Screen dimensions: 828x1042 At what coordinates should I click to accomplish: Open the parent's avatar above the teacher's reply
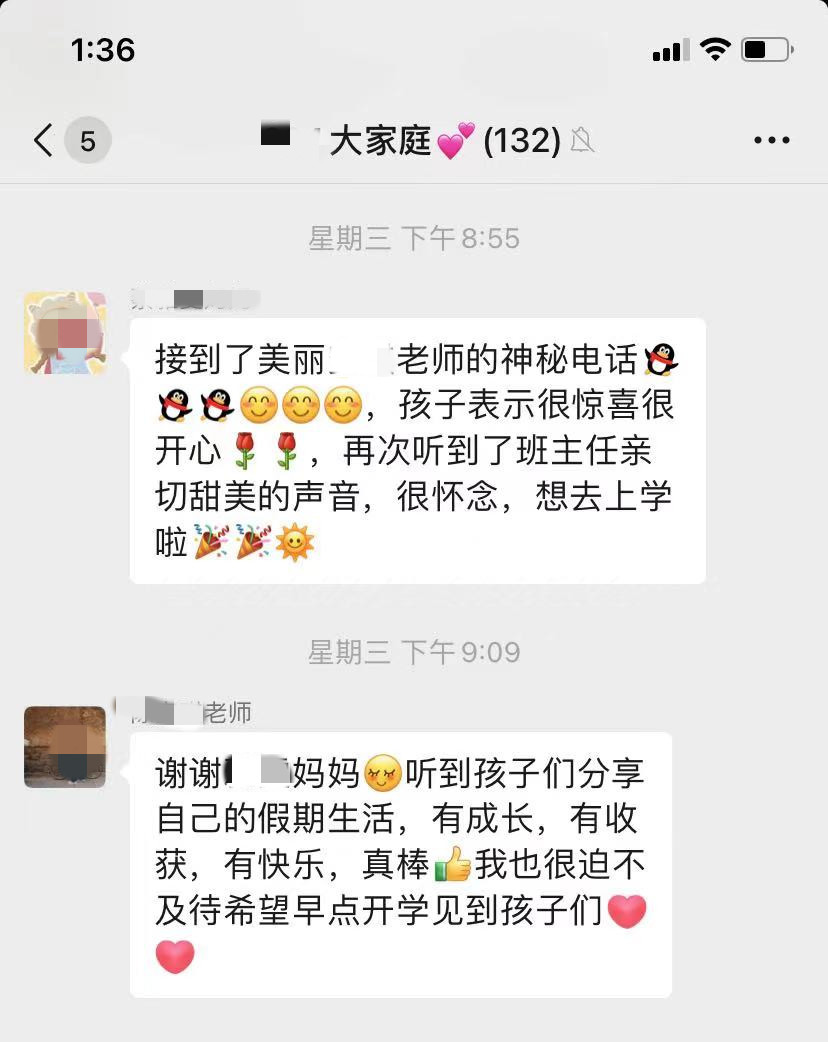(x=65, y=333)
